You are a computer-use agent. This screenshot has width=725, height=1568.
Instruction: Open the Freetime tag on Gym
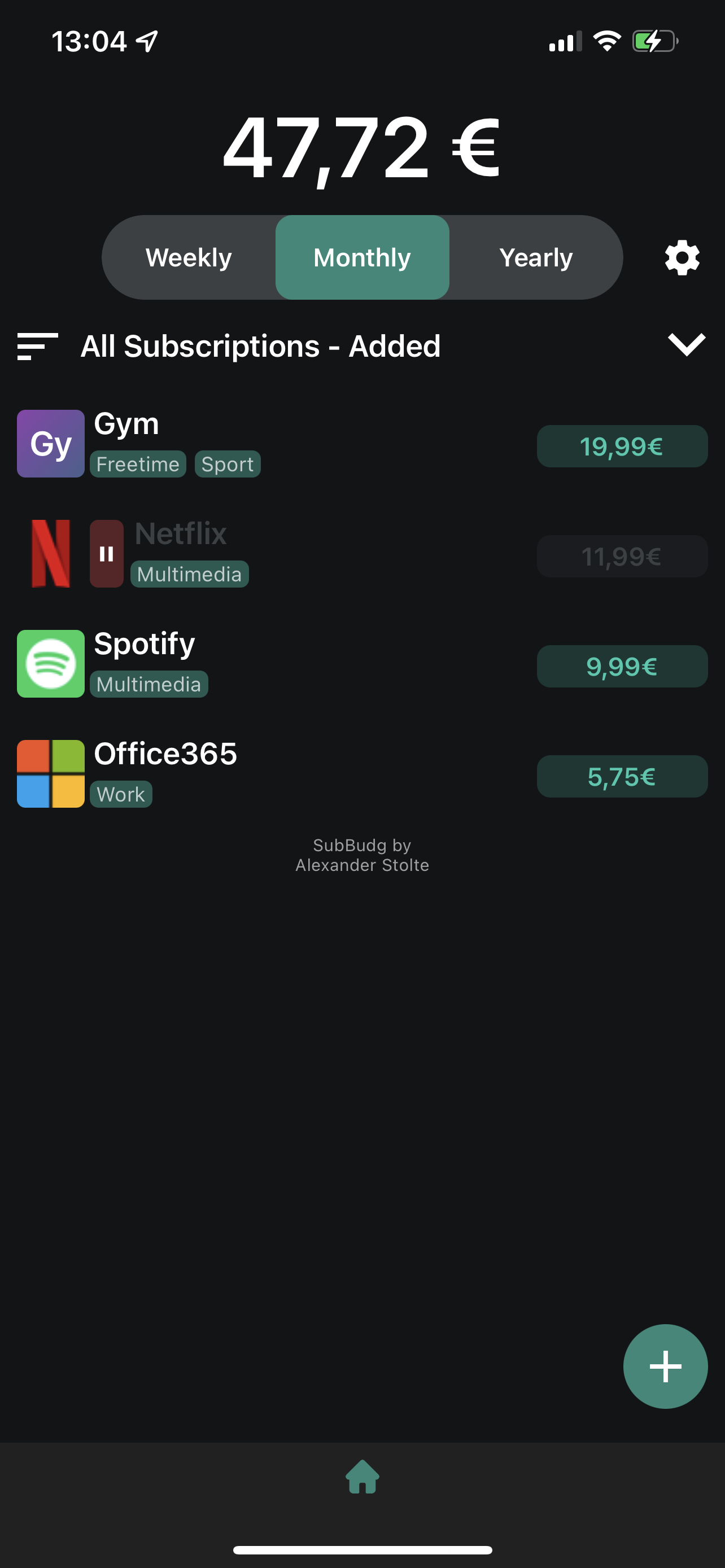(138, 464)
